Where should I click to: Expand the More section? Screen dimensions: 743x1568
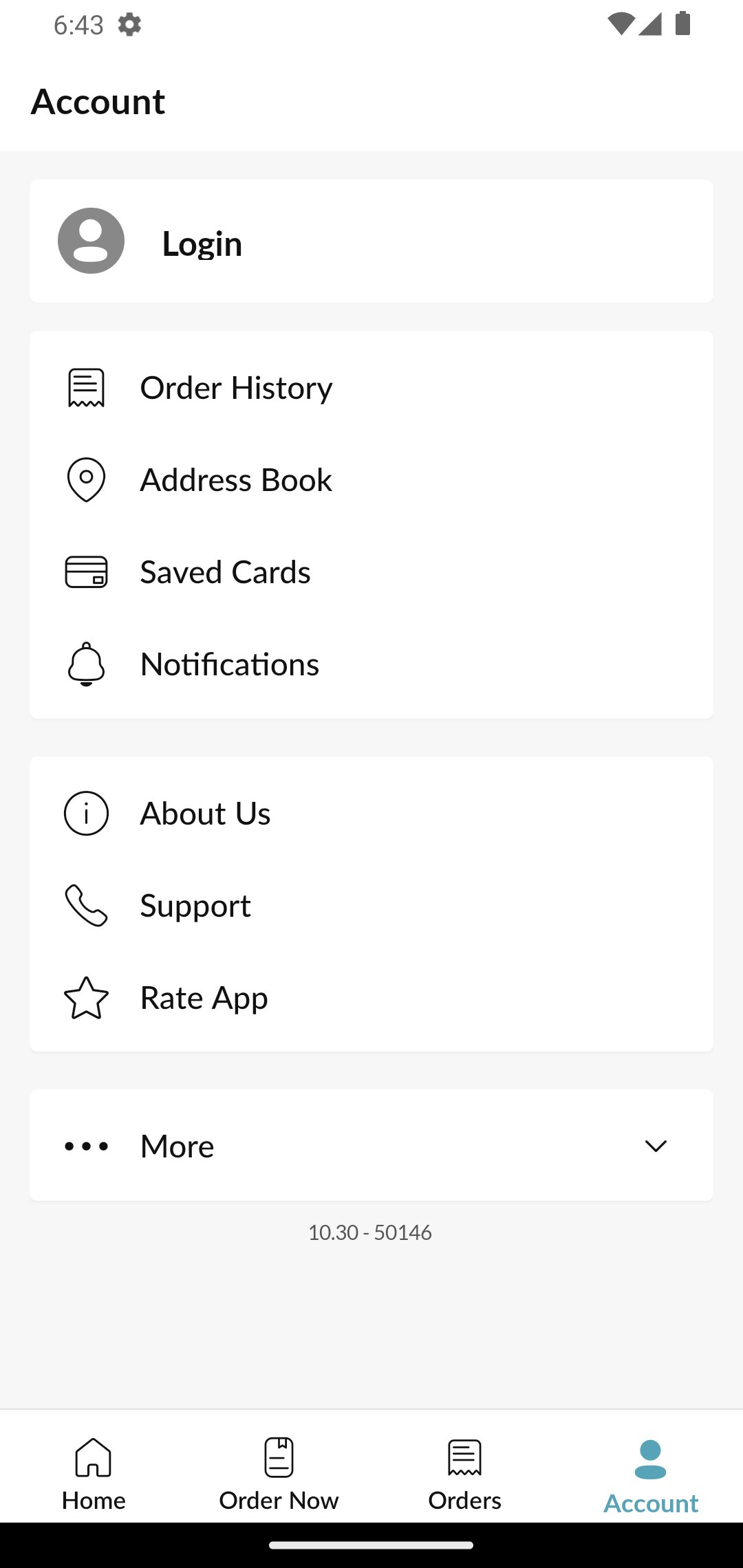371,1146
